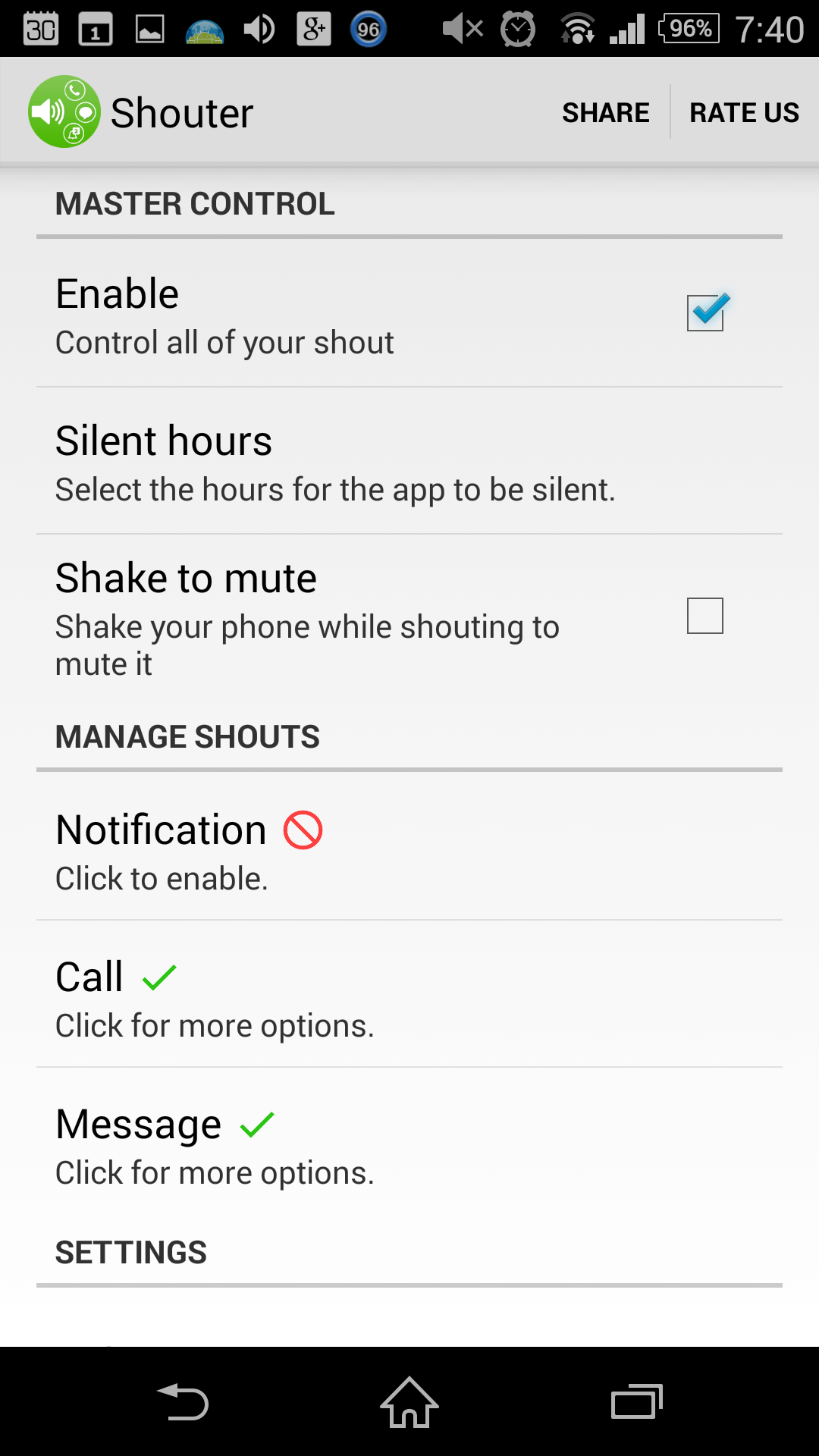Open the Silent hours setting
The width and height of the screenshot is (819, 1456).
[x=409, y=461]
